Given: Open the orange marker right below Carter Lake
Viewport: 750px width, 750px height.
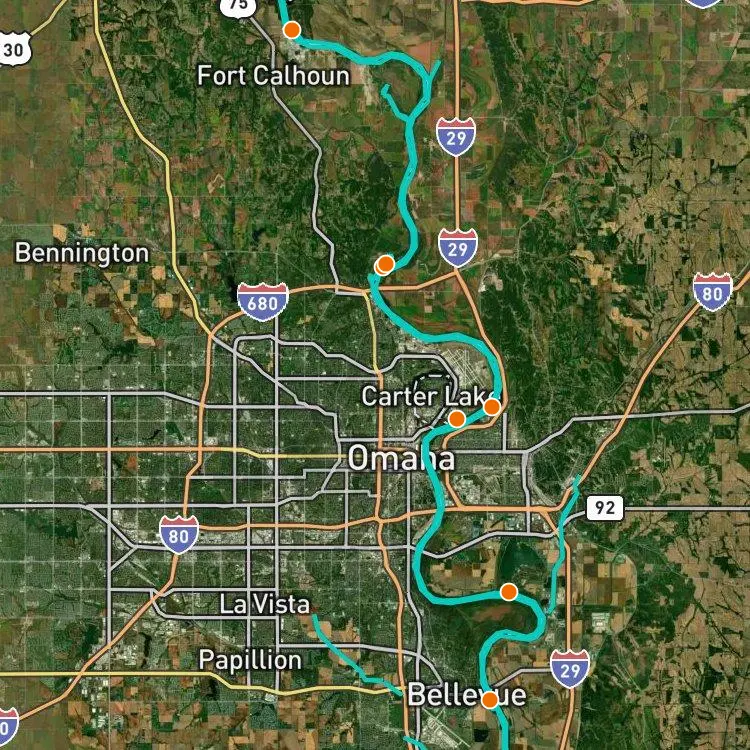Looking at the screenshot, I should pos(457,419).
